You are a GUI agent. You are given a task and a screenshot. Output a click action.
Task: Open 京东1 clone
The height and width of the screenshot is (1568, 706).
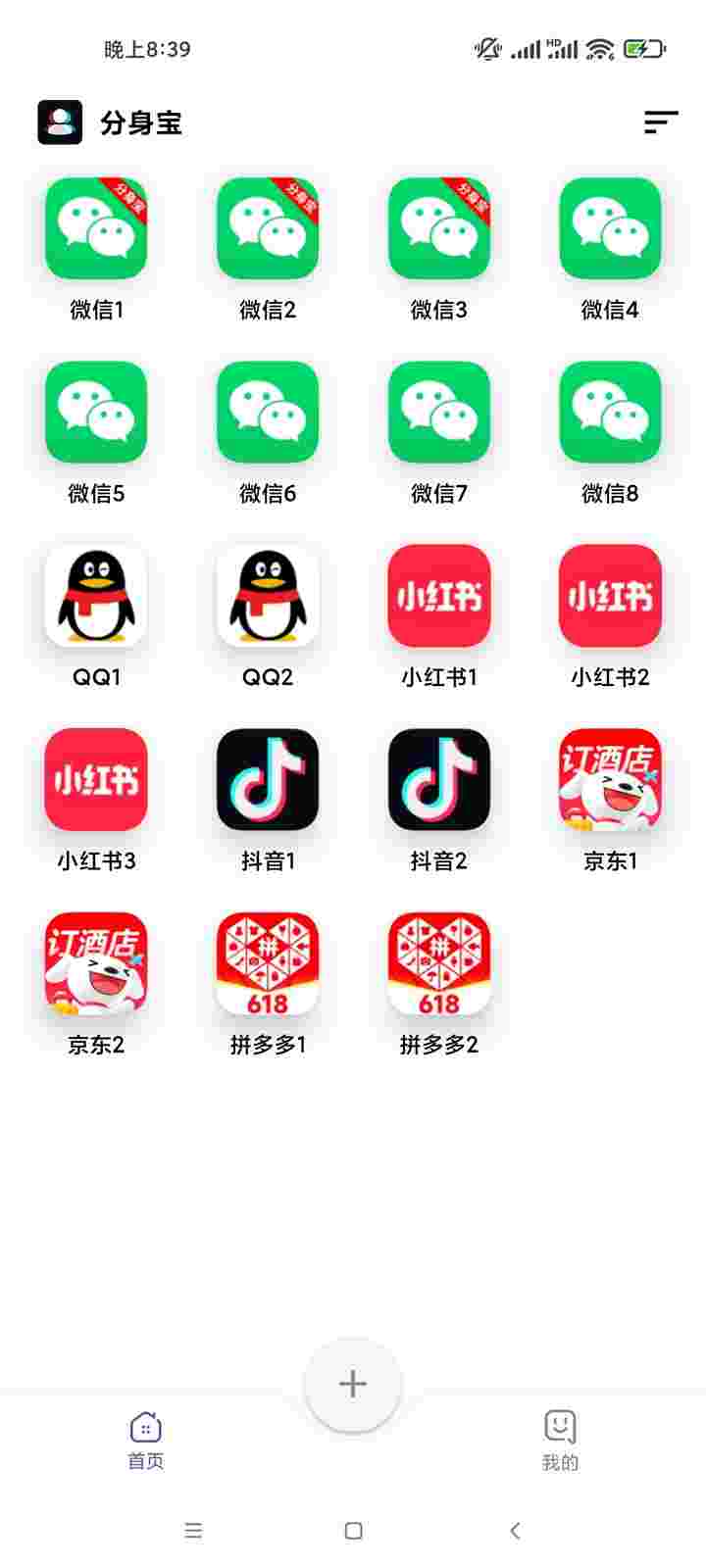[610, 780]
